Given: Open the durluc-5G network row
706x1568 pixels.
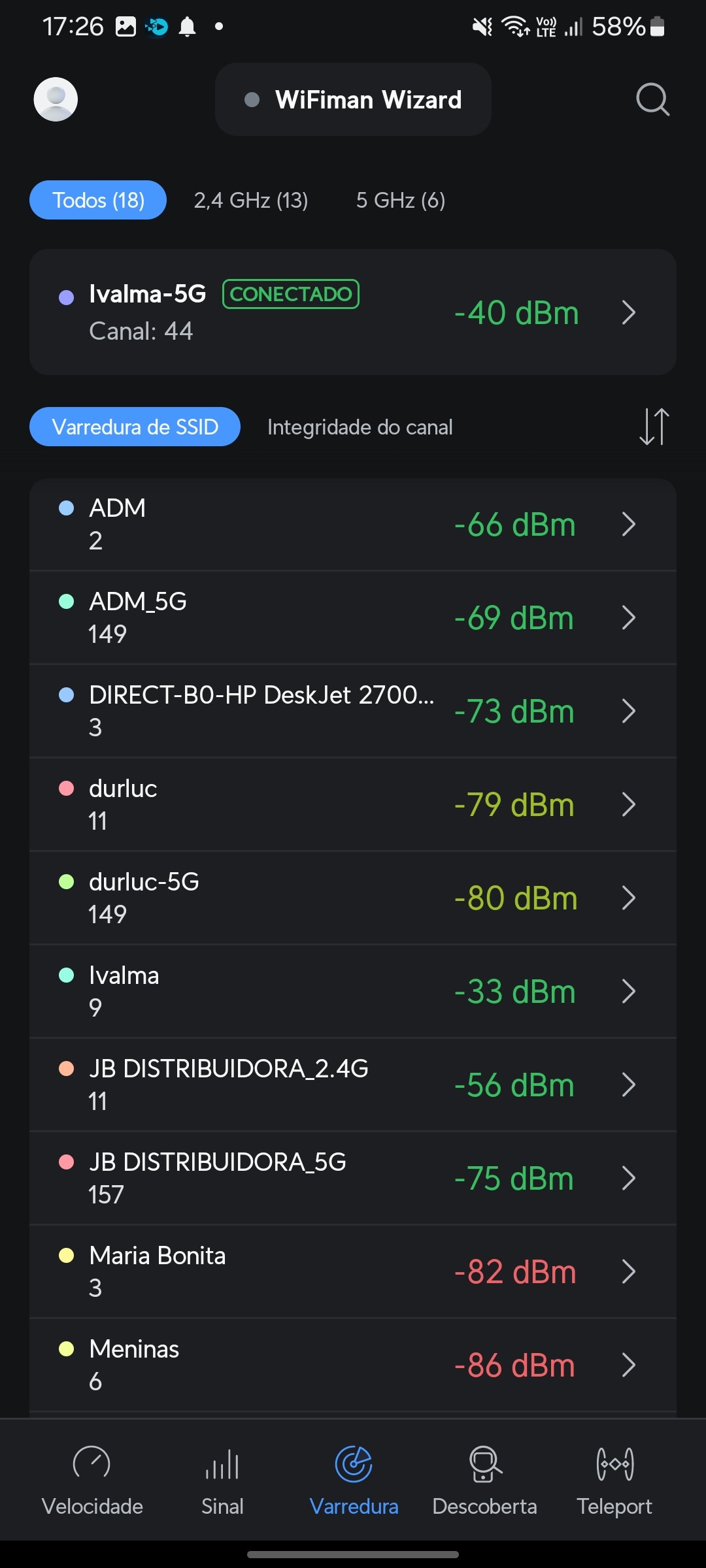Looking at the screenshot, I should point(353,898).
